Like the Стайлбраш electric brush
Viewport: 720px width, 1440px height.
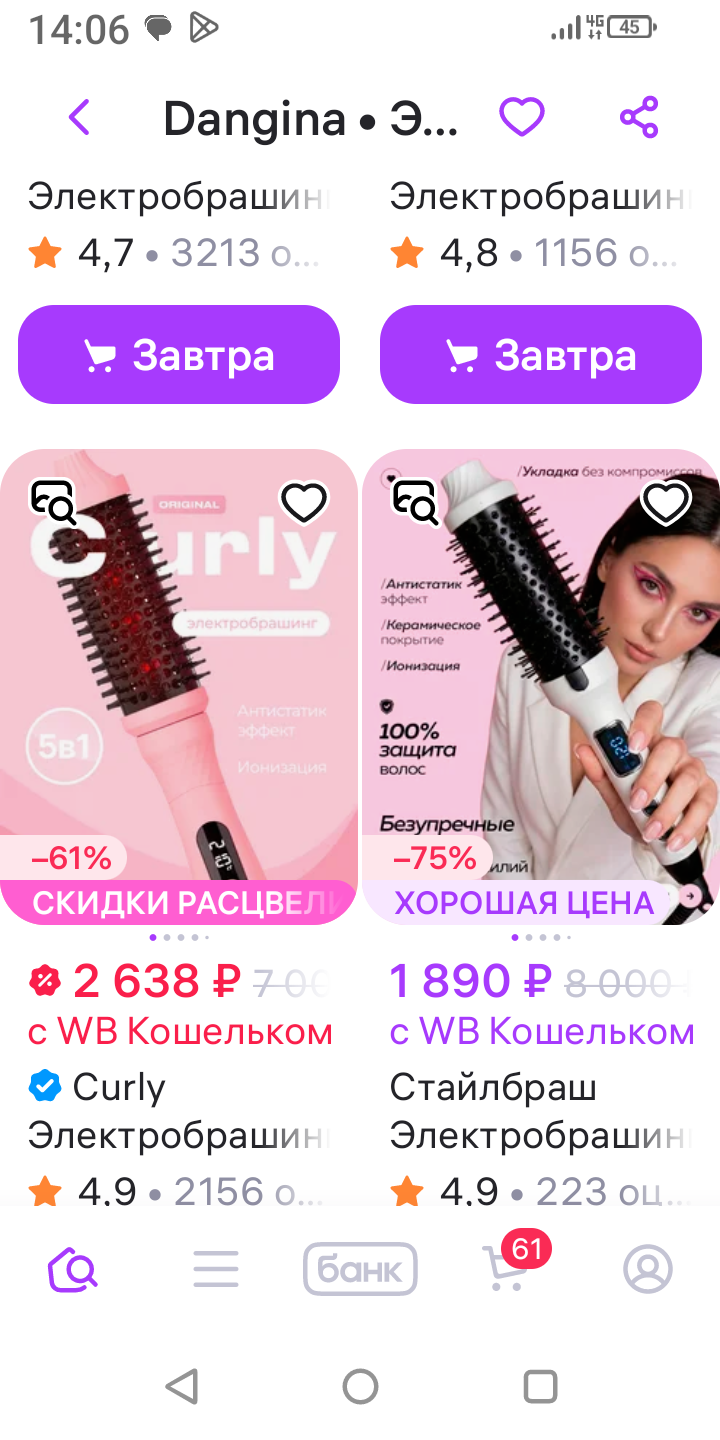click(666, 502)
